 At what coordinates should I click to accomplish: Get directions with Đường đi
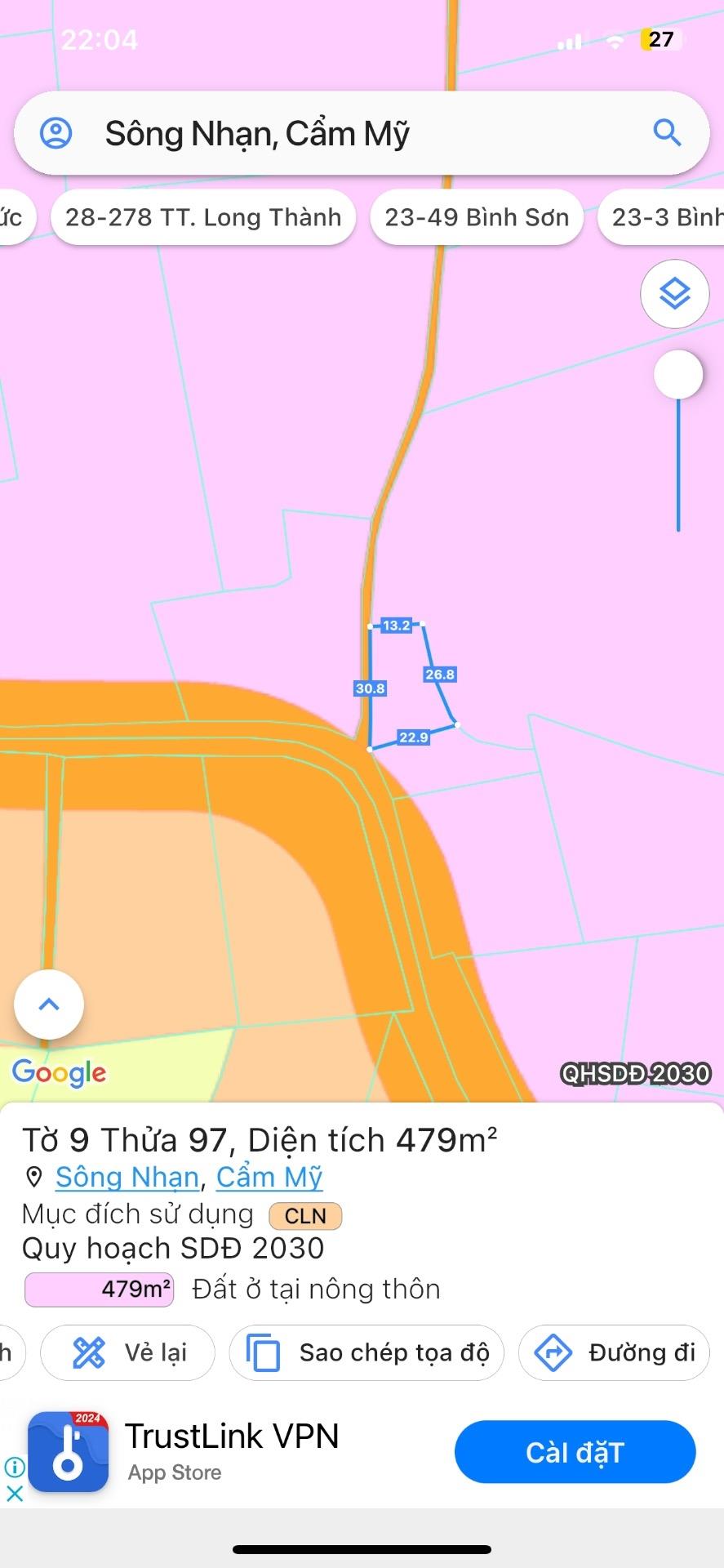(614, 1352)
